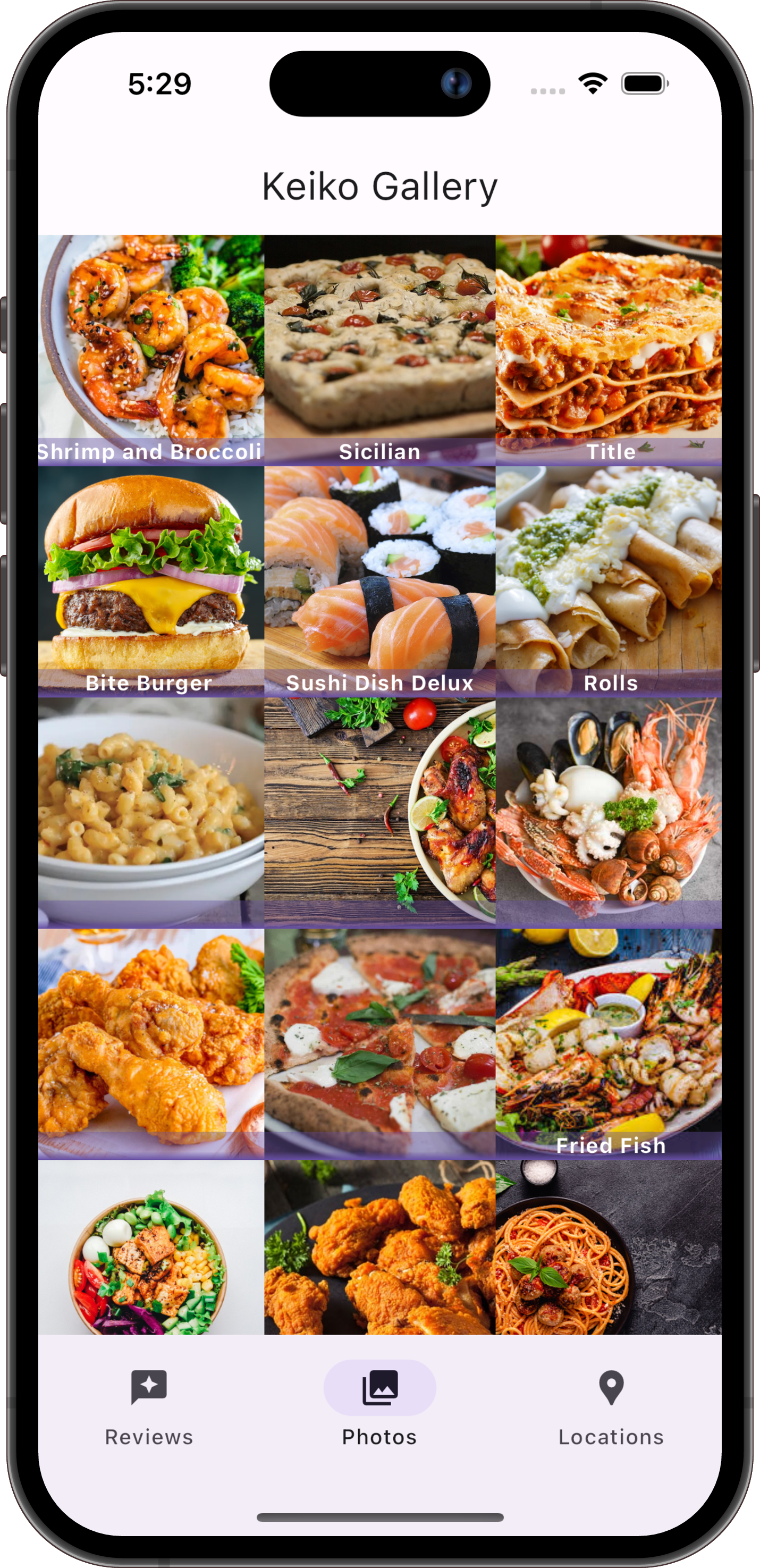
Task: Open the margherita pizza photo
Action: [x=379, y=1044]
